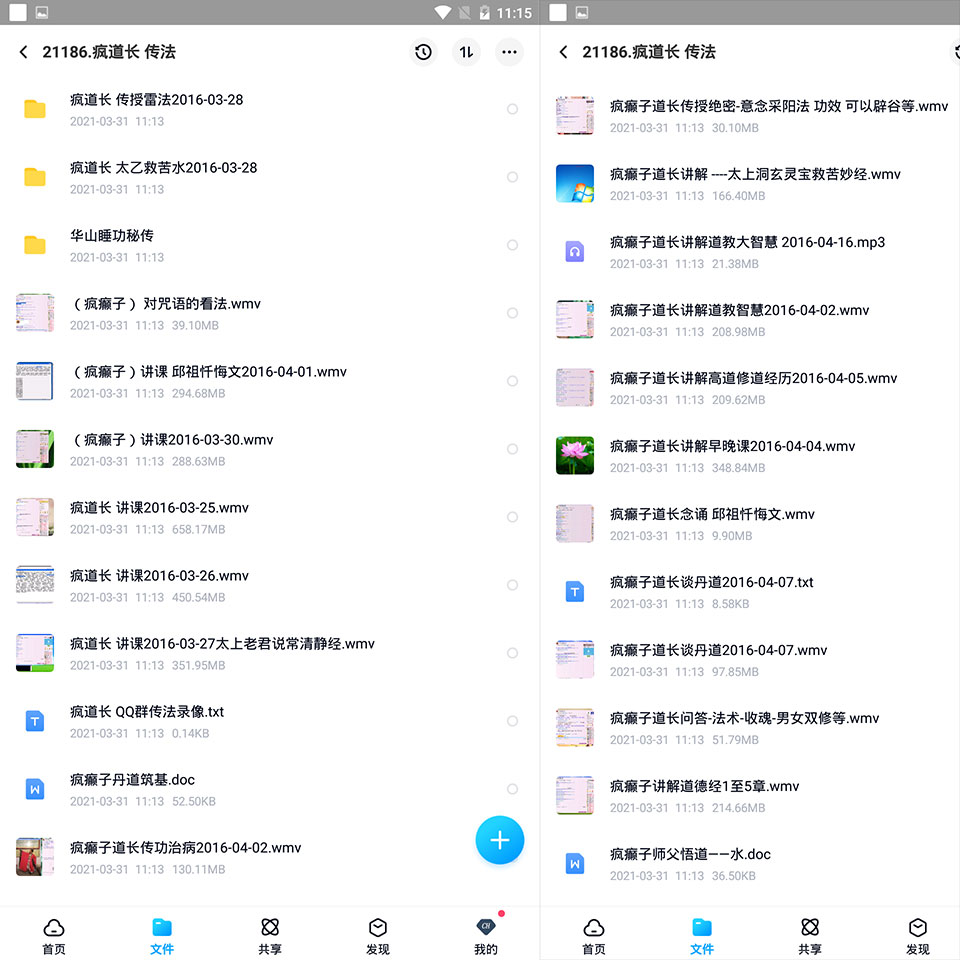The image size is (960, 960).
Task: Open audio 疯癫子道长讲解道教大智慧 2016-04-16.mp3
Action: pyautogui.click(x=751, y=252)
